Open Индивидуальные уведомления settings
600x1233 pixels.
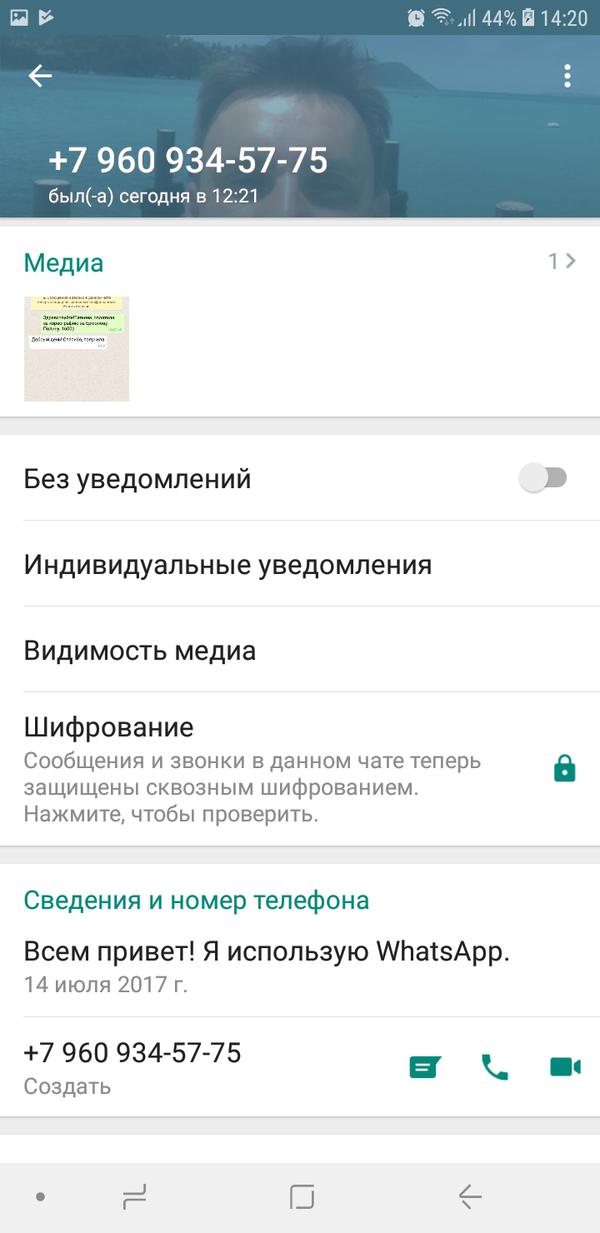click(228, 565)
